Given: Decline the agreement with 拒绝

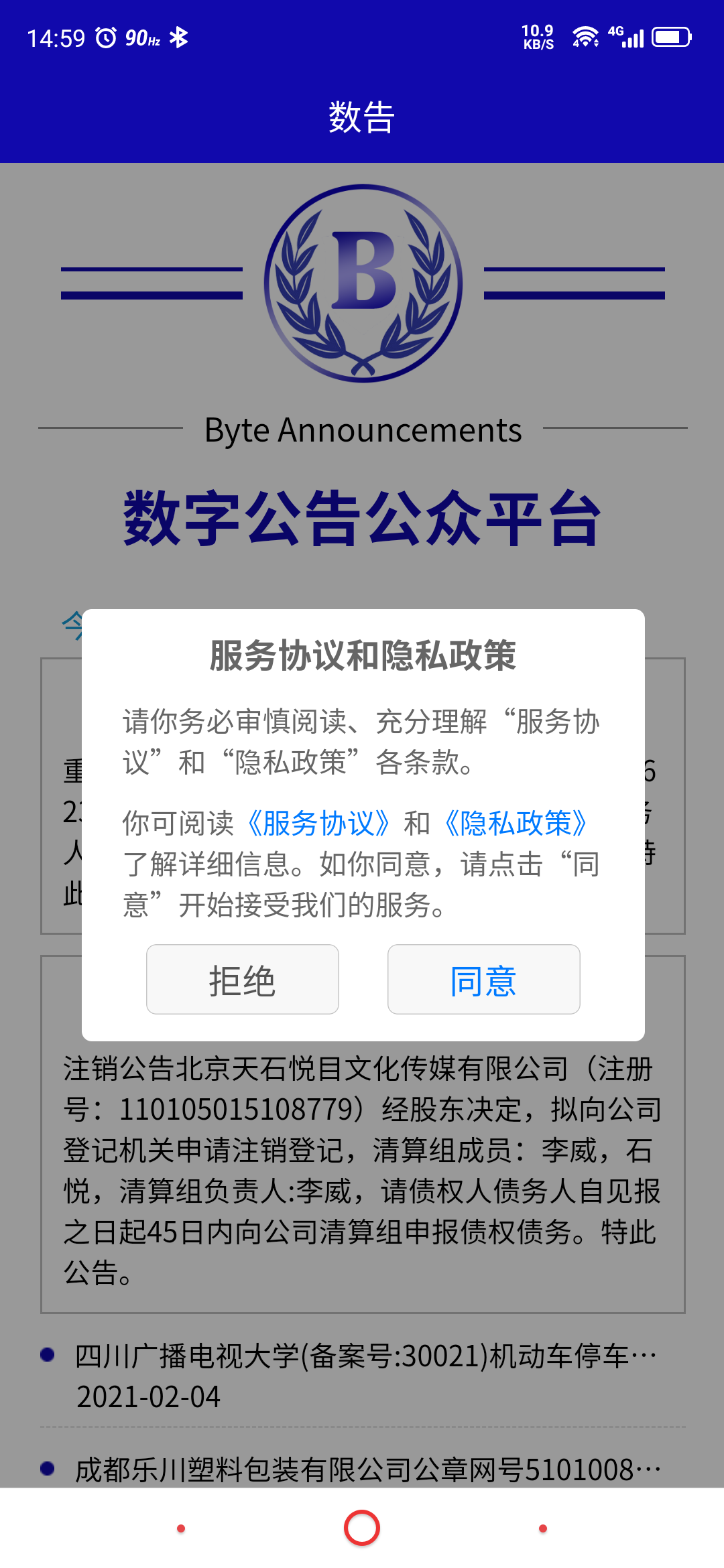Looking at the screenshot, I should [242, 980].
